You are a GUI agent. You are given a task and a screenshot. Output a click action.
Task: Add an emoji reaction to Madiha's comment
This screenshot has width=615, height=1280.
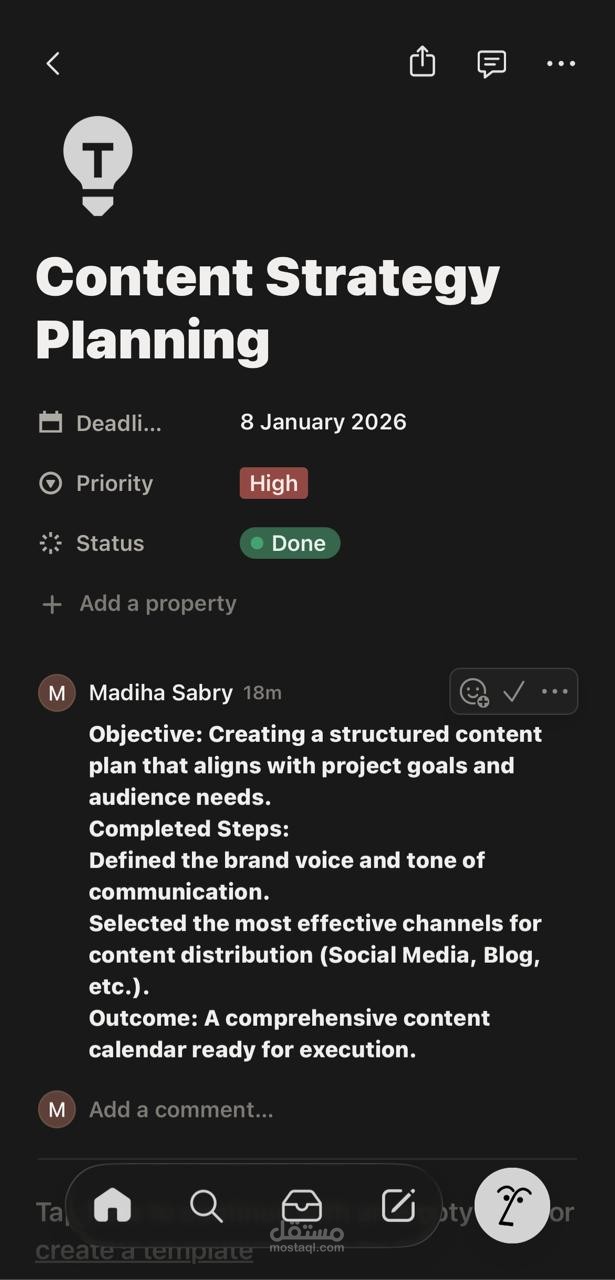473,691
